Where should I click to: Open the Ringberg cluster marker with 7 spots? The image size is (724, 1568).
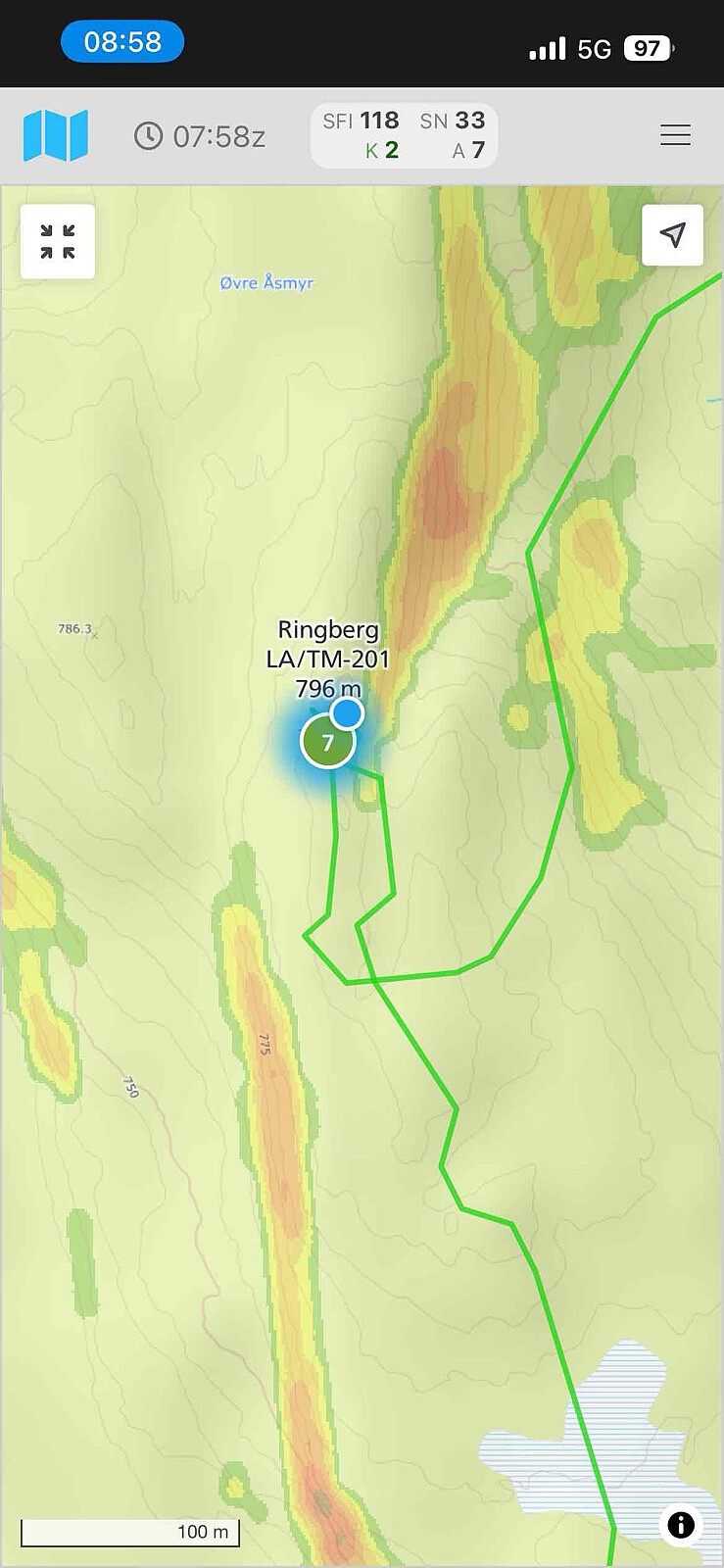pos(327,743)
